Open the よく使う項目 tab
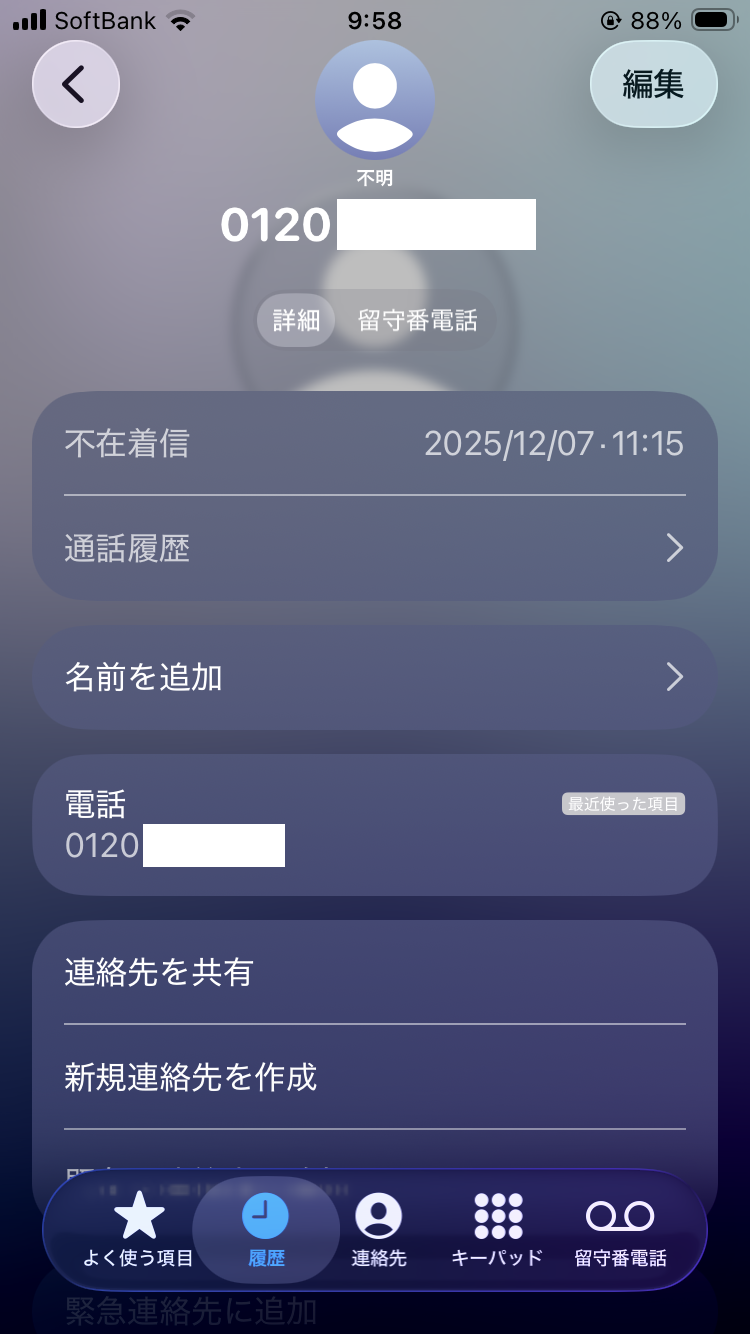The image size is (750, 1334). [x=139, y=1230]
